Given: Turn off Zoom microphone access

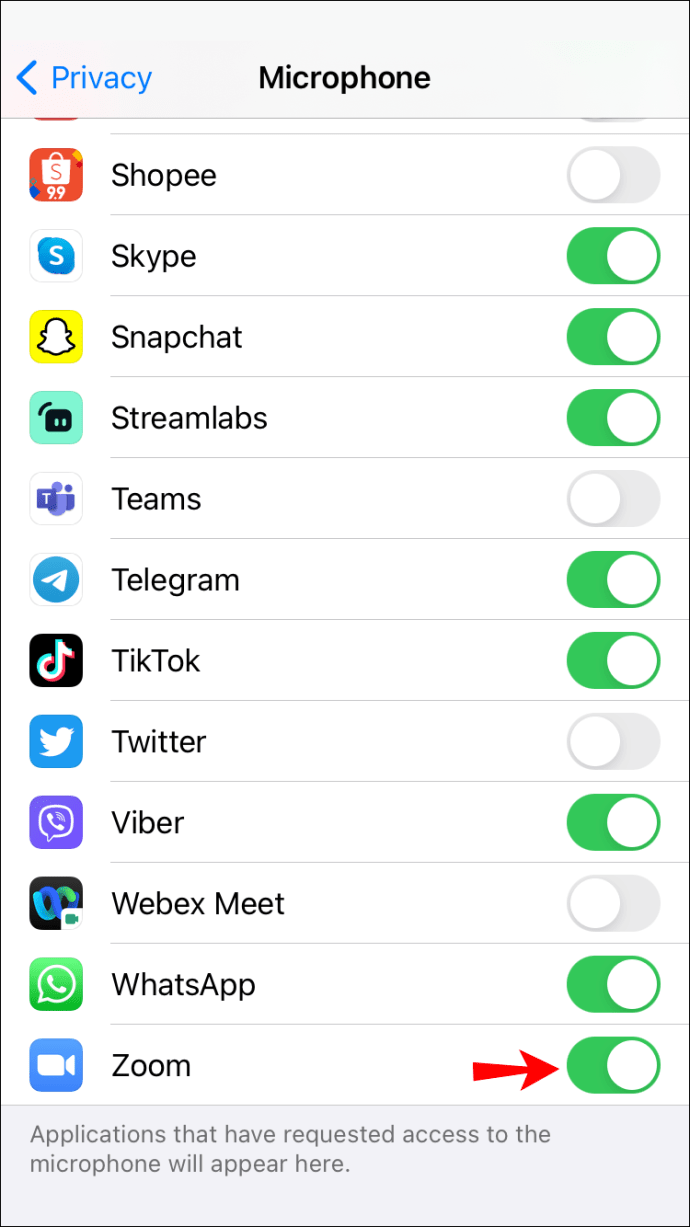Looking at the screenshot, I should [x=614, y=1066].
